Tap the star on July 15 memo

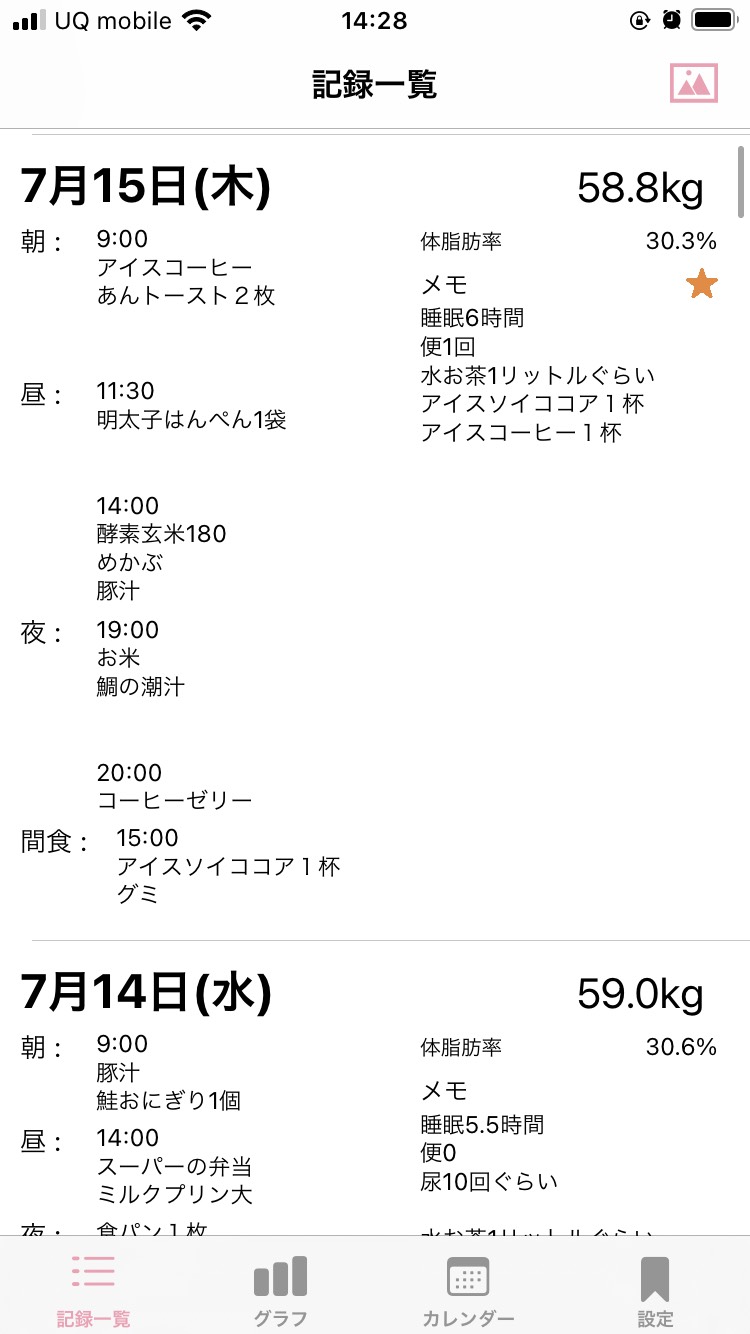coord(702,284)
